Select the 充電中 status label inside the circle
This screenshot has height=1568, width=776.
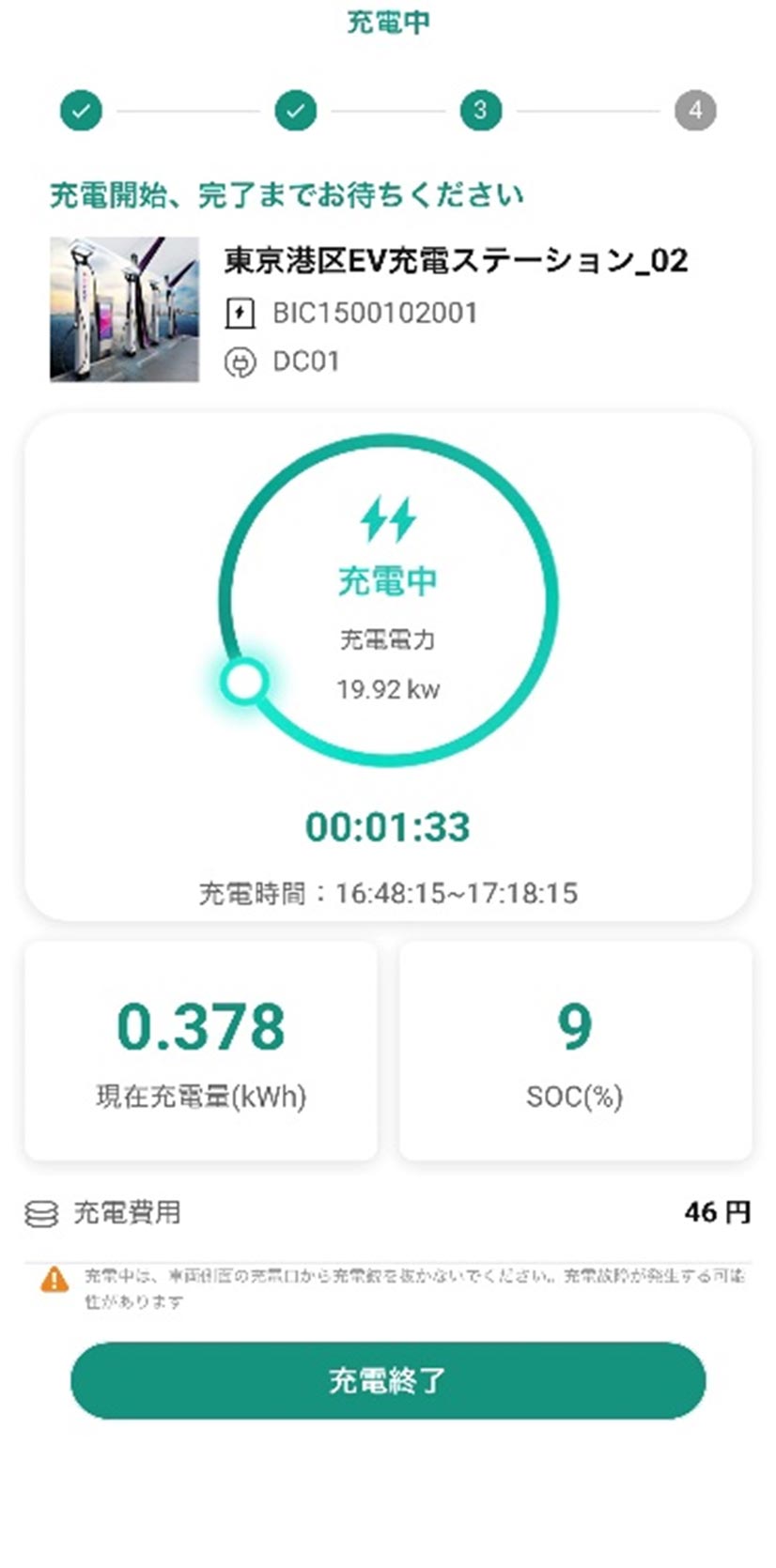point(387,580)
